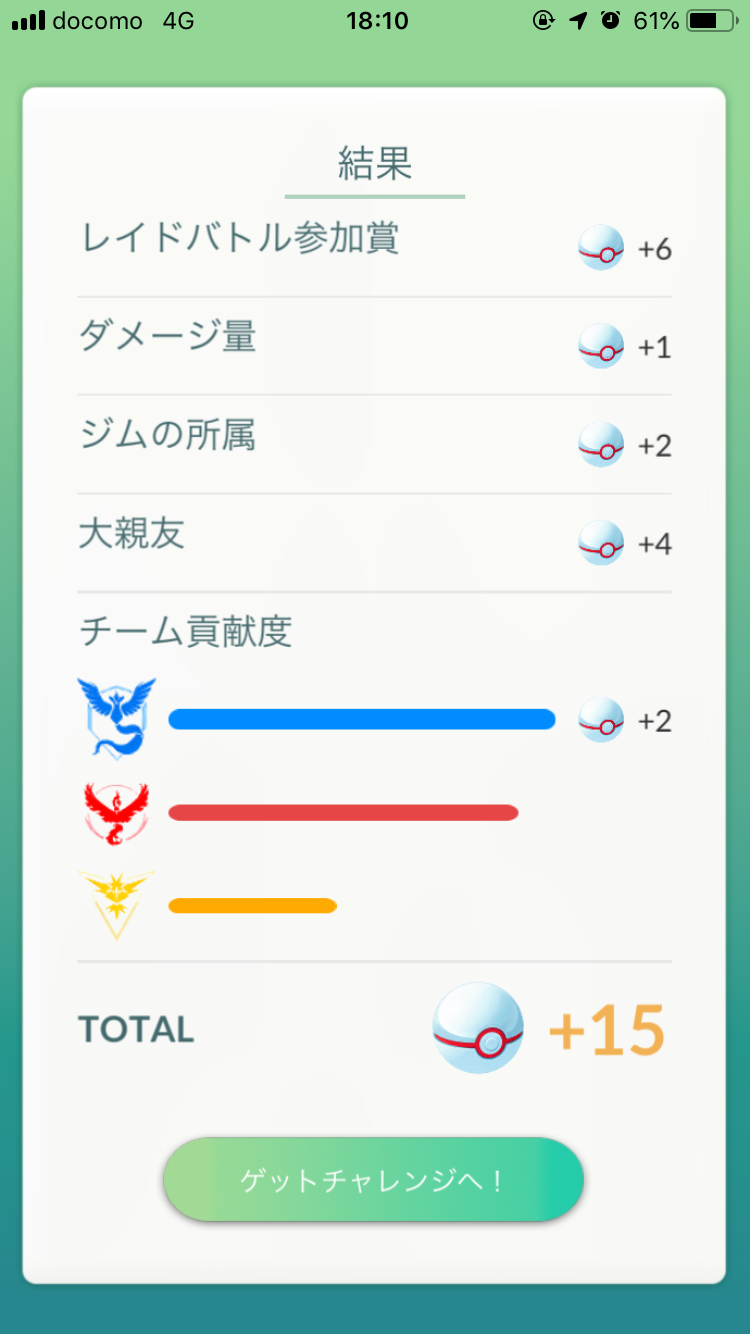The height and width of the screenshot is (1334, 750).
Task: Select the Premier Ball beside ダメージ量
Action: pos(601,347)
